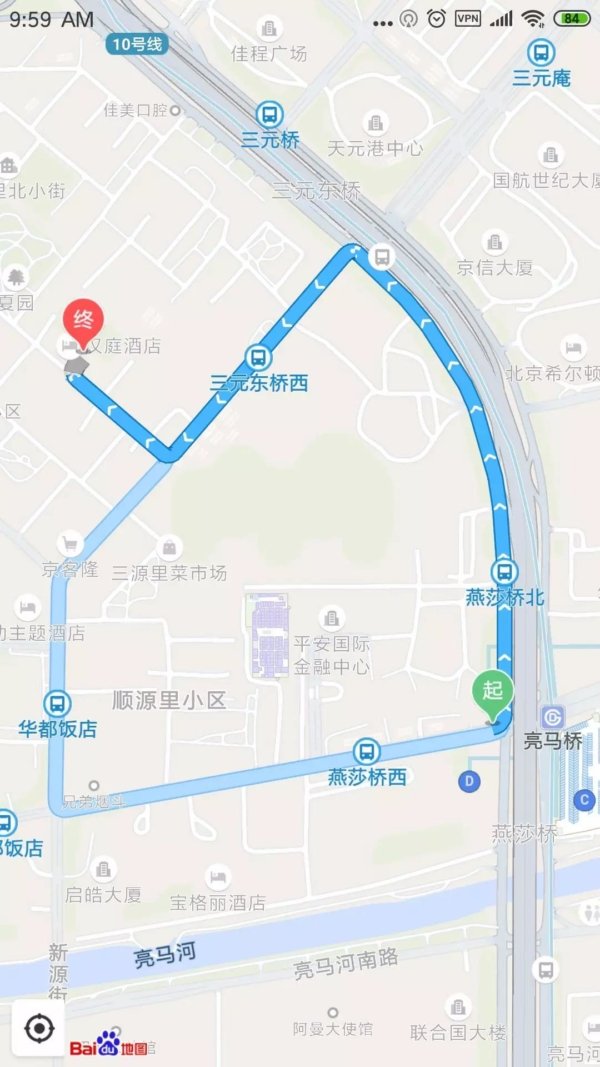The width and height of the screenshot is (600, 1067).
Task: Open the 三元东桥西 bus stop
Action: (x=257, y=357)
